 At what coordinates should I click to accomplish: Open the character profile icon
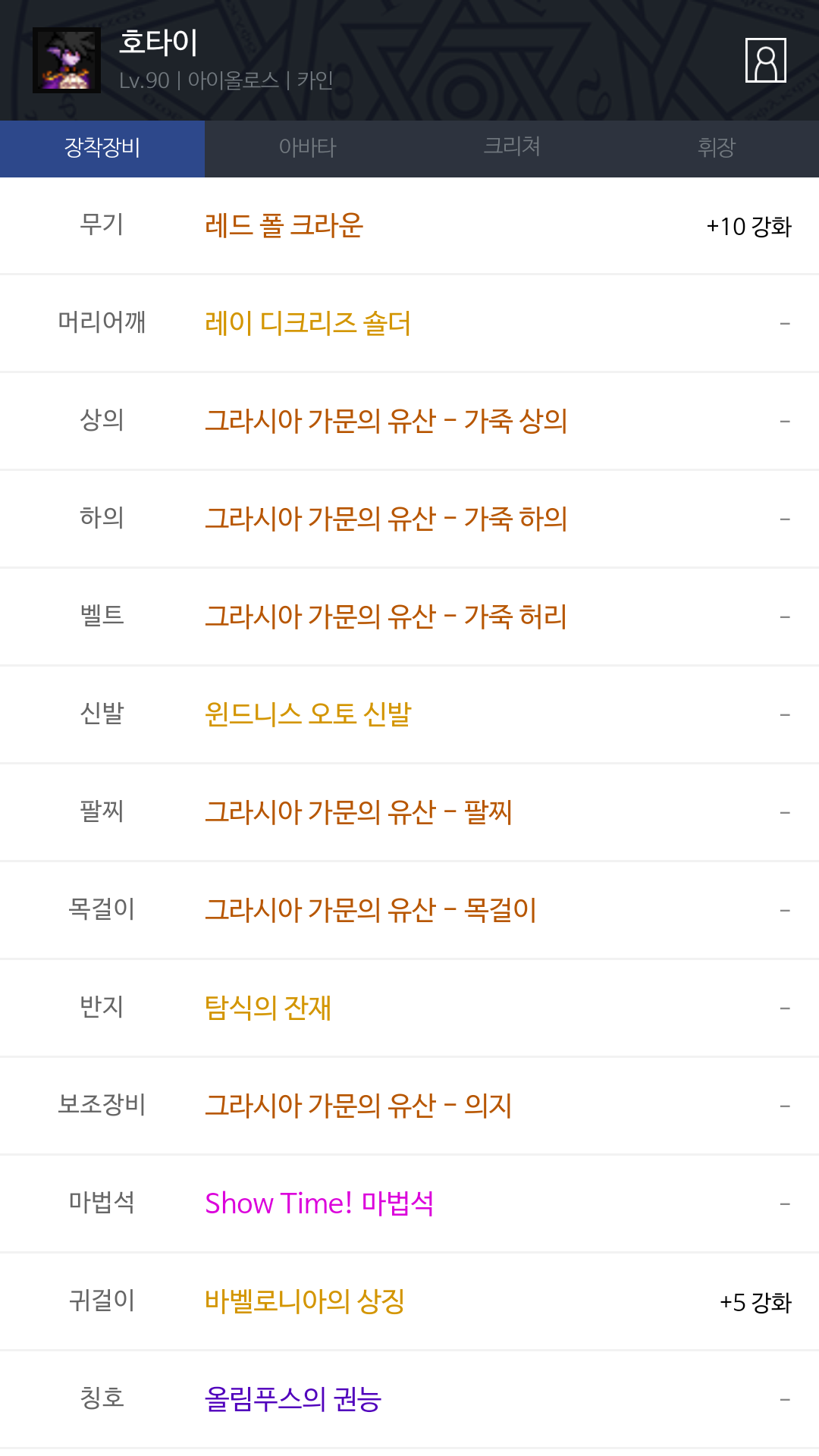[x=765, y=60]
